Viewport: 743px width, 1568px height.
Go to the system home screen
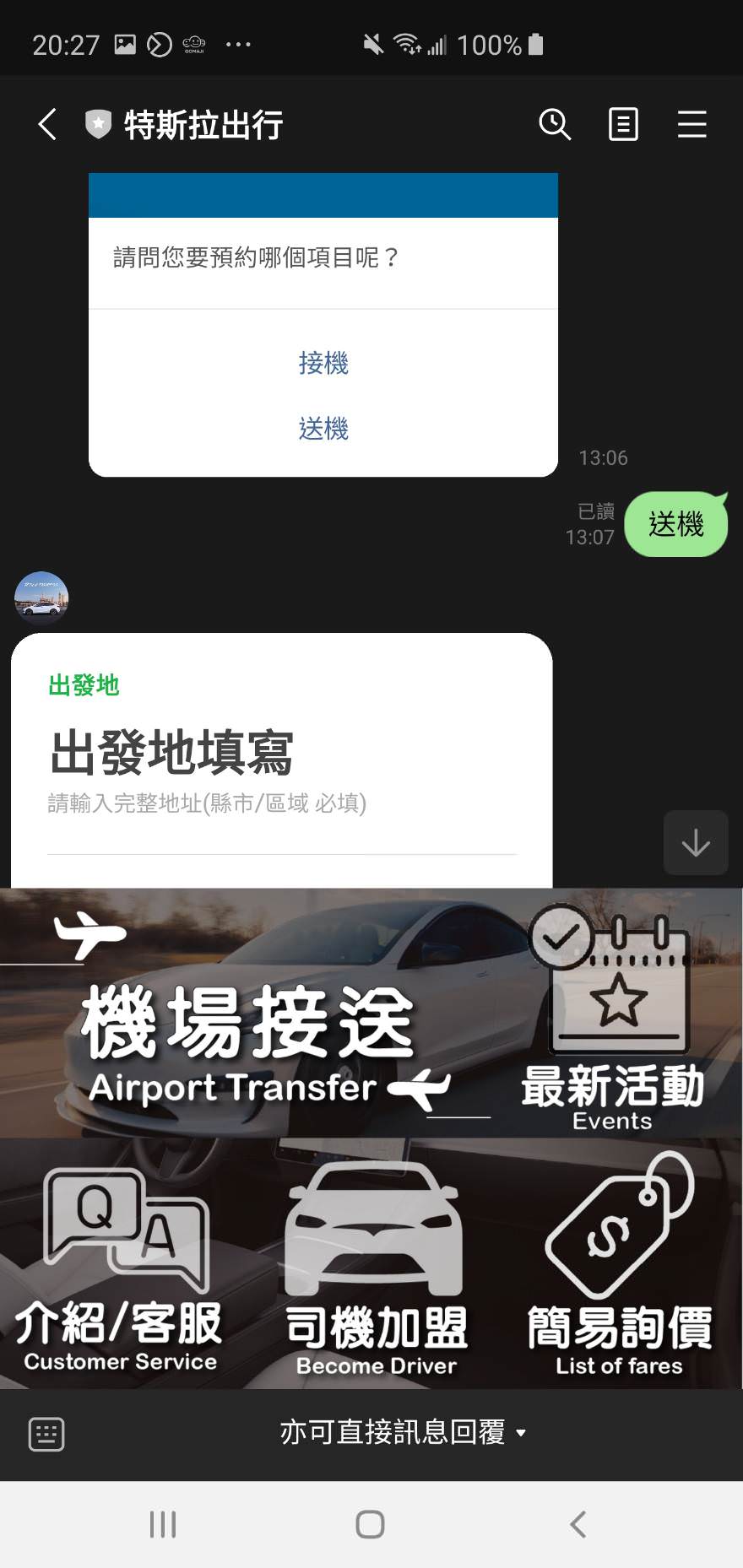point(370,1524)
